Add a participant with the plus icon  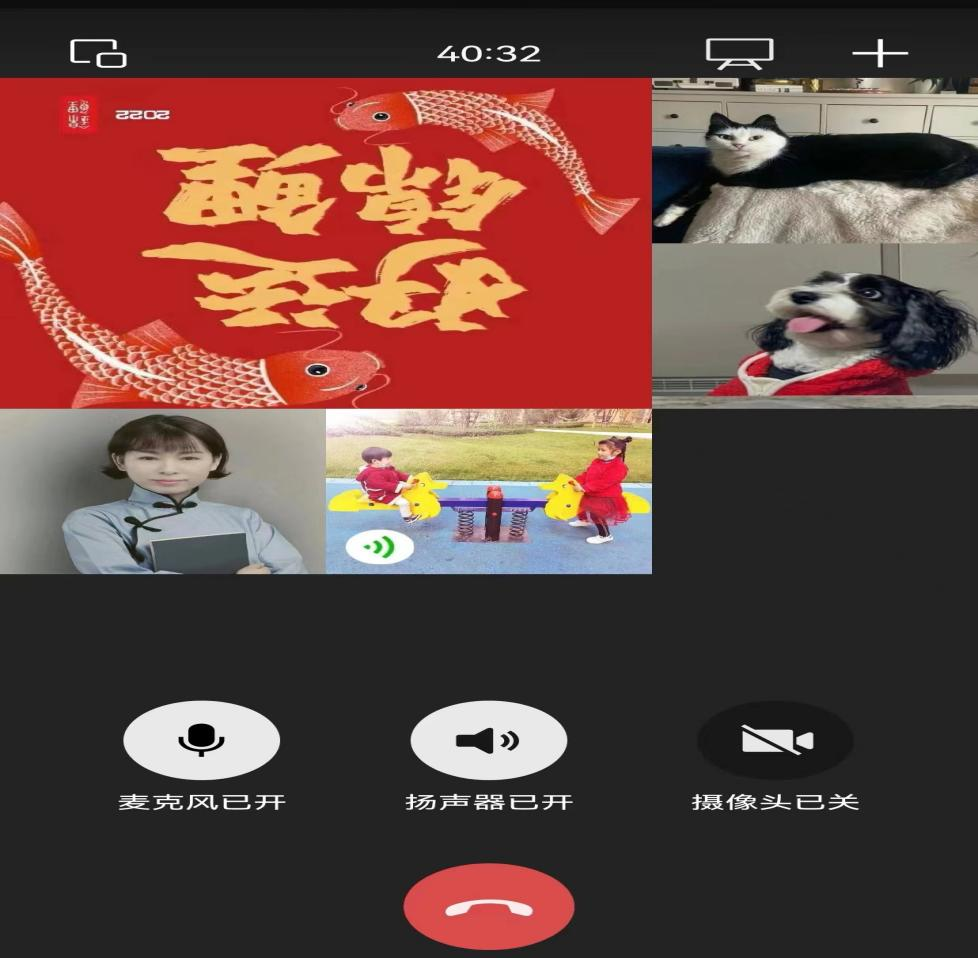tap(879, 53)
